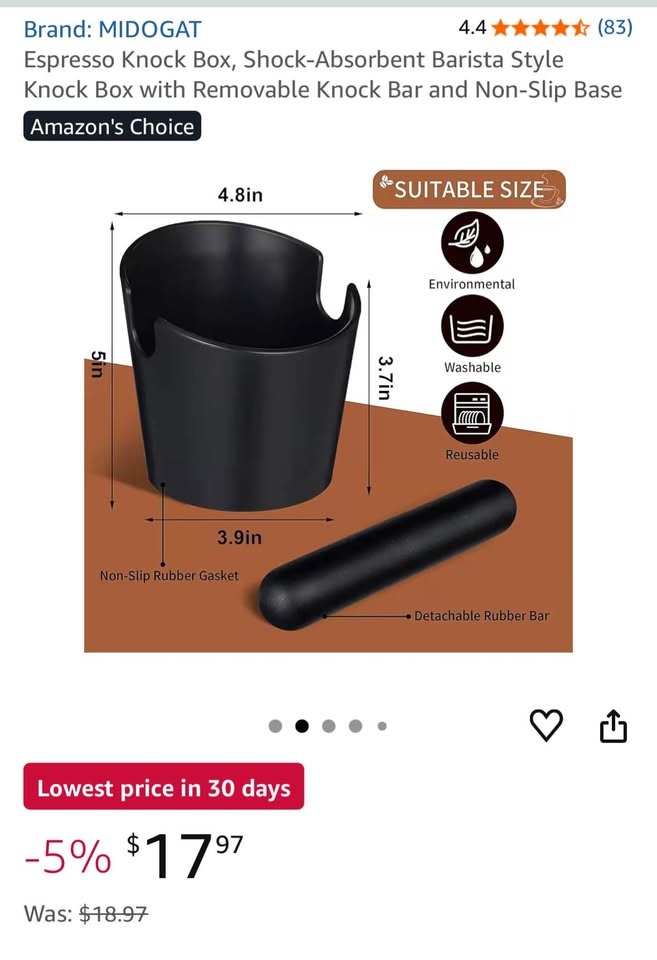This screenshot has width=657, height=960.
Task: Add this knock box to wishlist
Action: click(546, 725)
